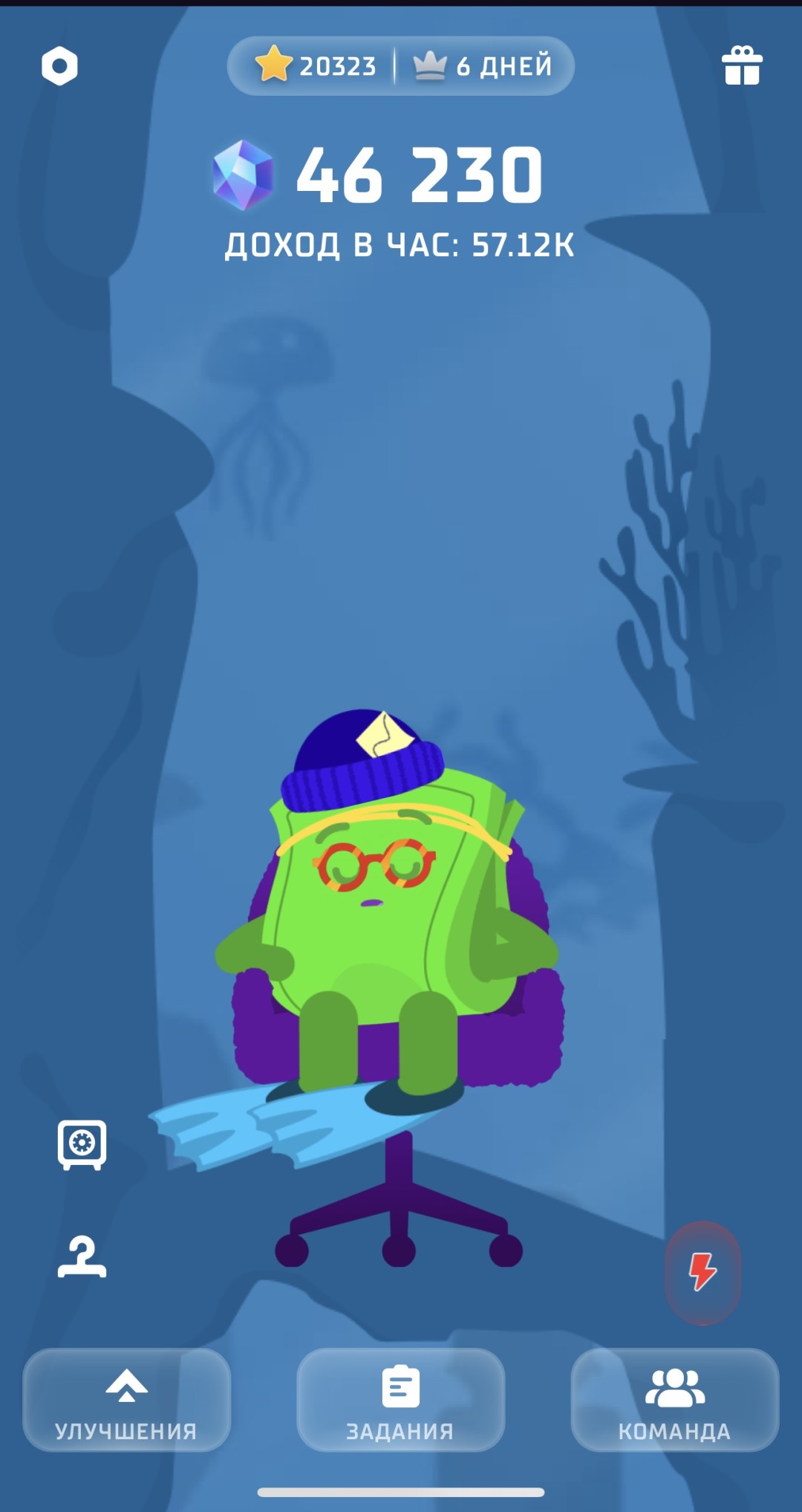Go to the Задания section
Image resolution: width=802 pixels, height=1512 pixels.
coord(400,1400)
